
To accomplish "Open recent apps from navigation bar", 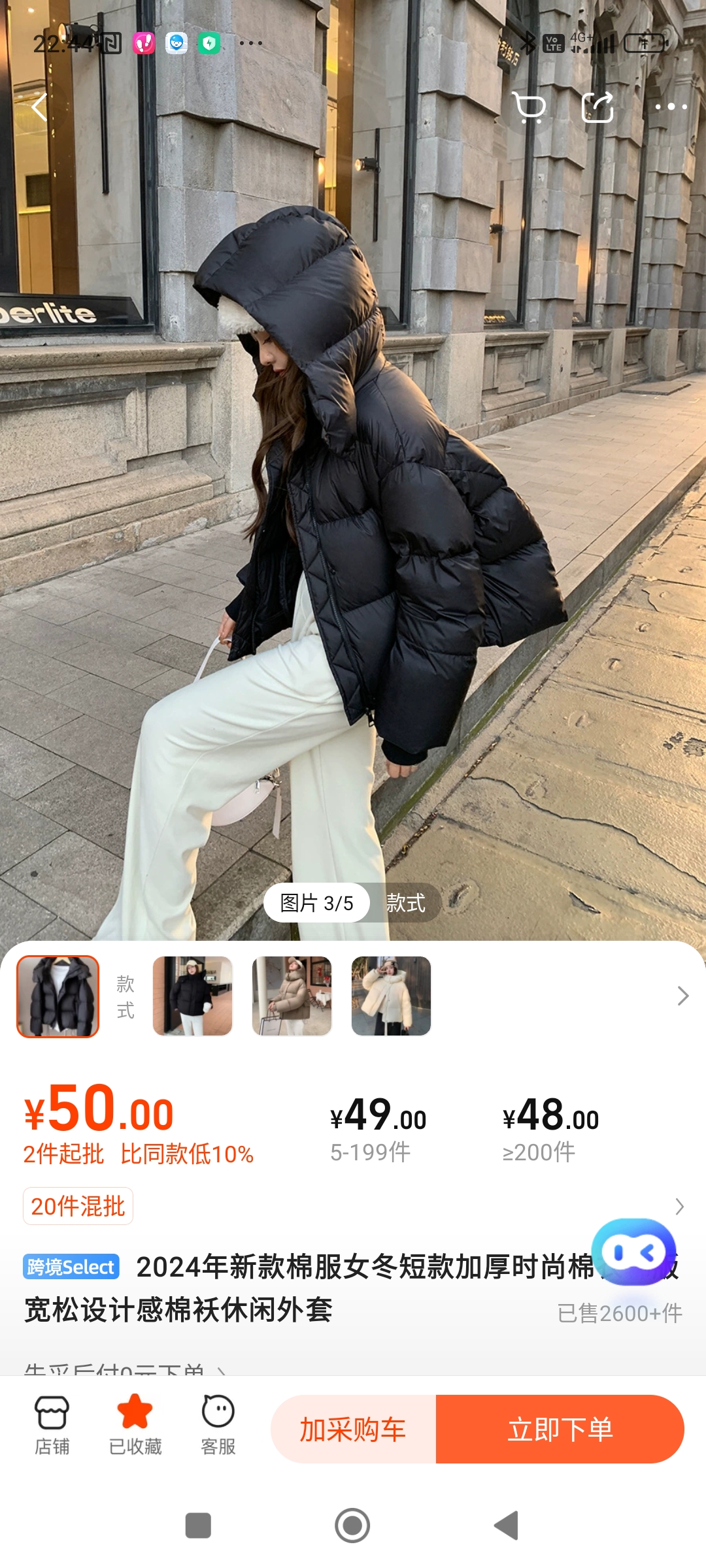I will [x=198, y=1526].
